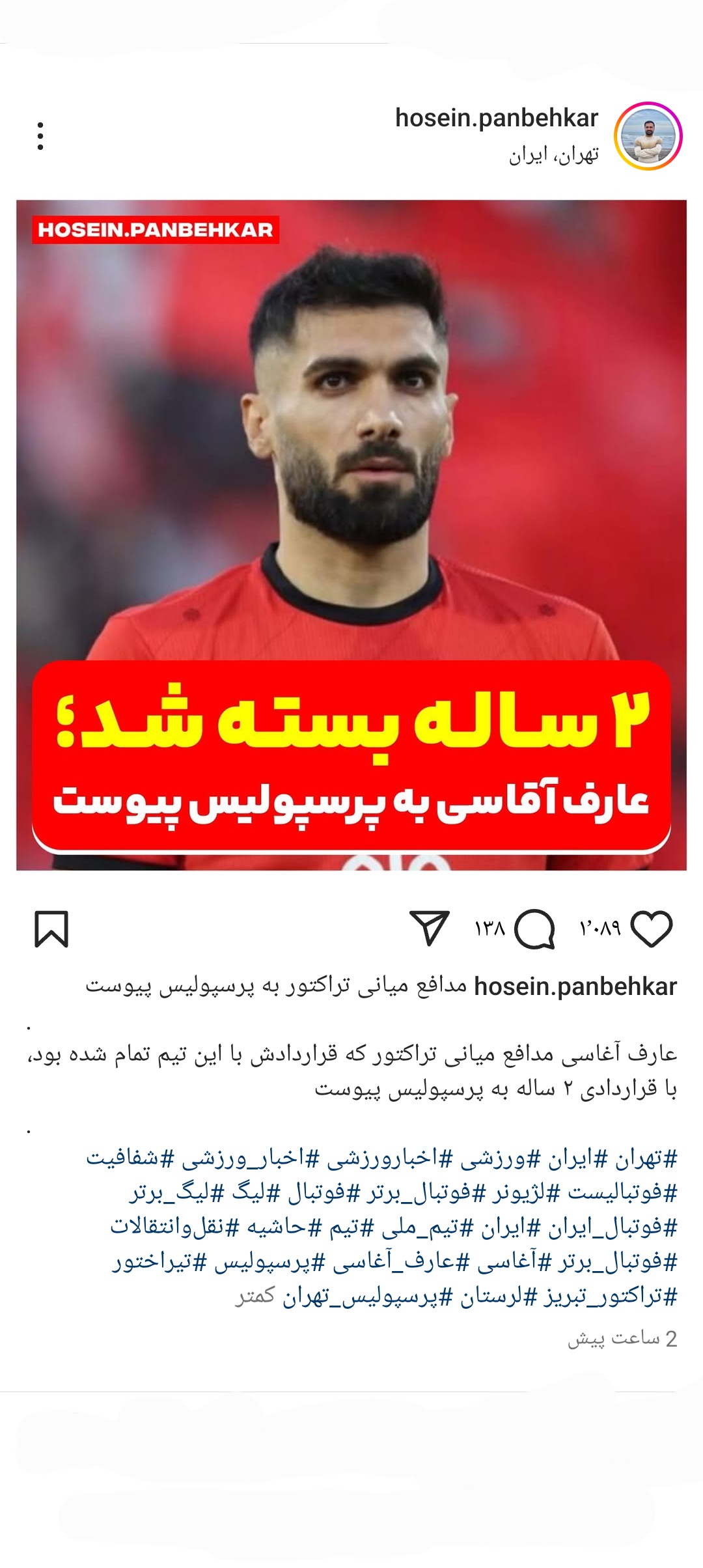The image size is (703, 1568).
Task: Open hosein.panbehkar username in post header
Action: tap(497, 119)
